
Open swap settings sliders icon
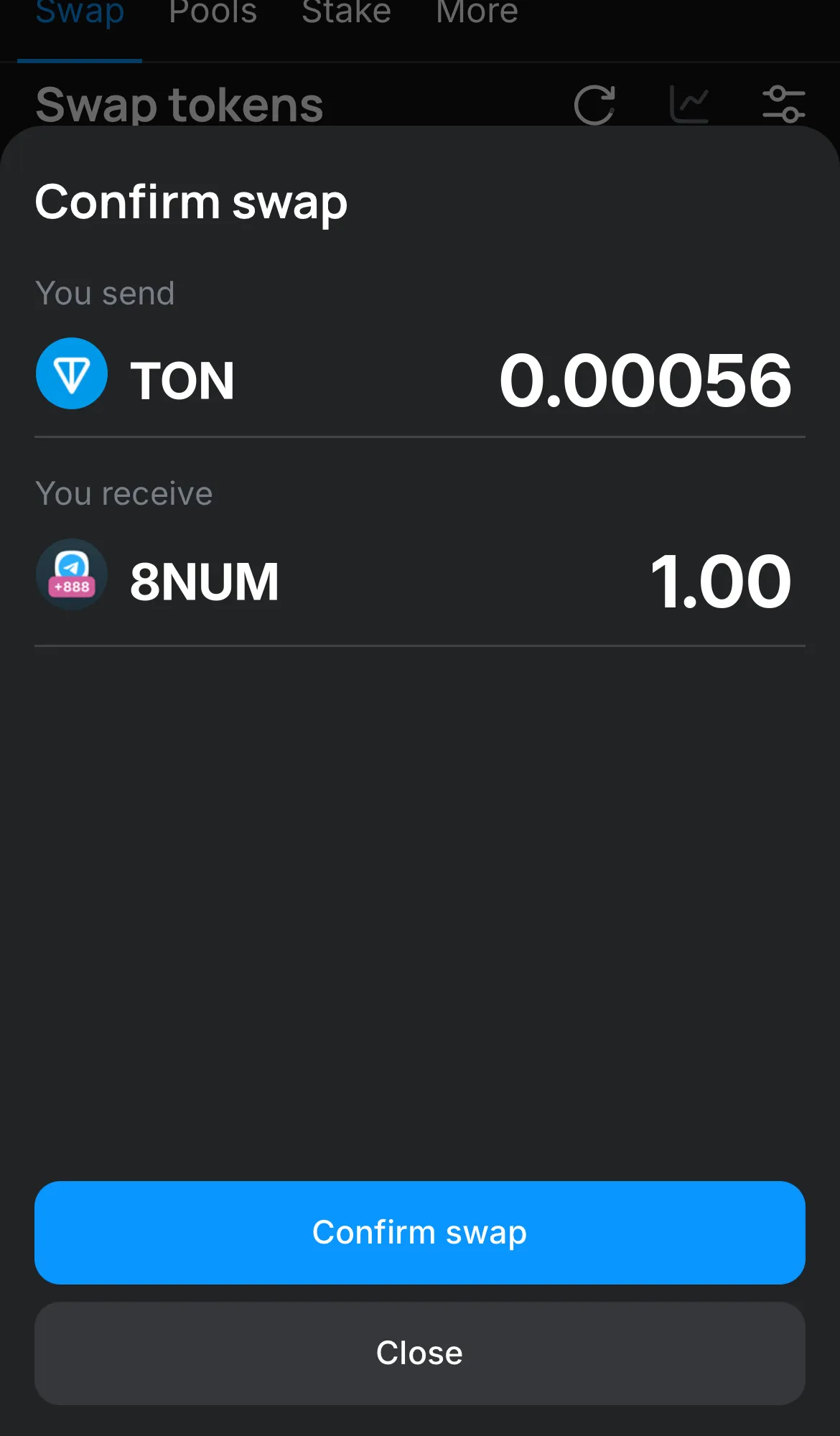click(784, 103)
